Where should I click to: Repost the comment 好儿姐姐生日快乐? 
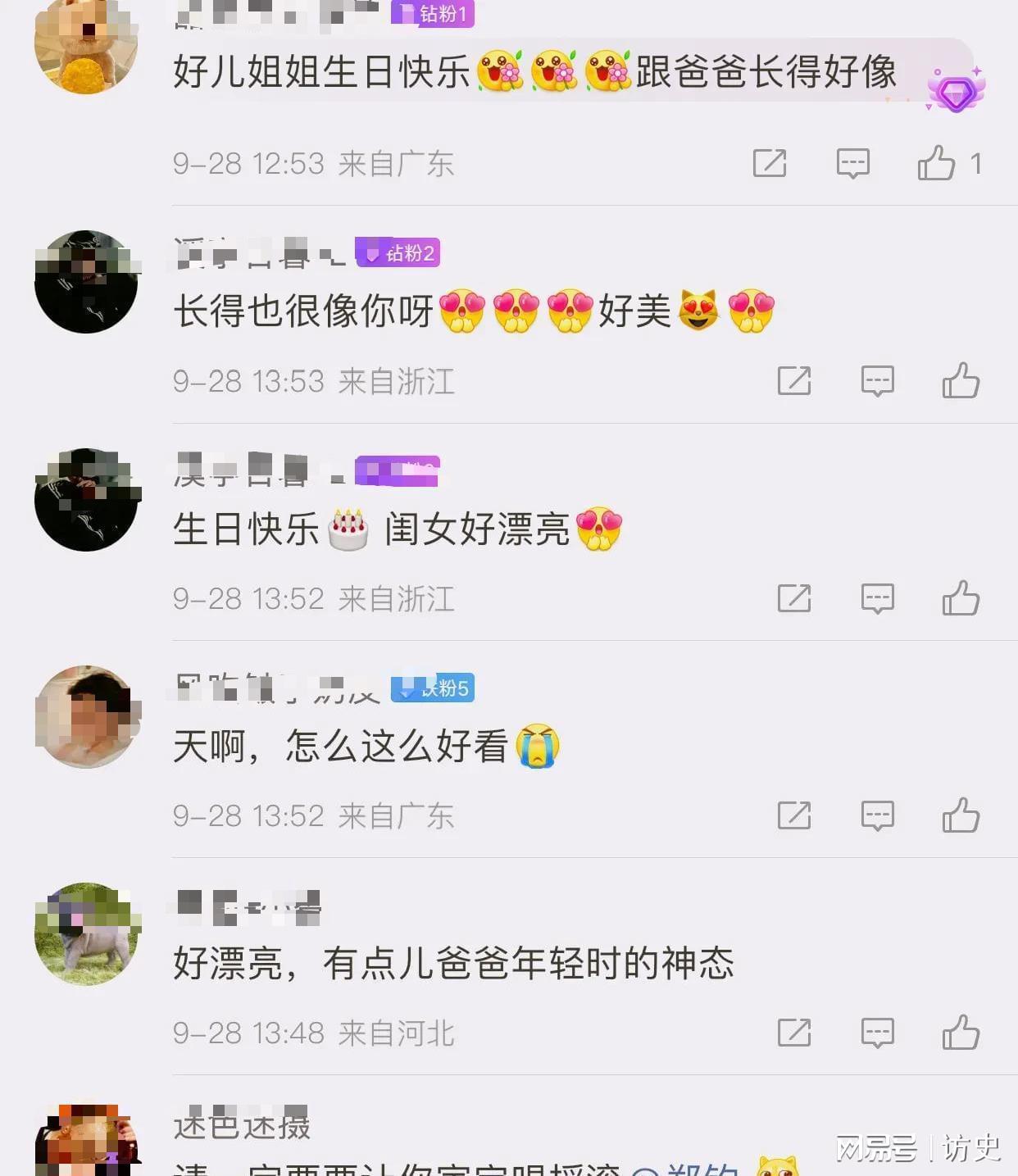(x=769, y=163)
